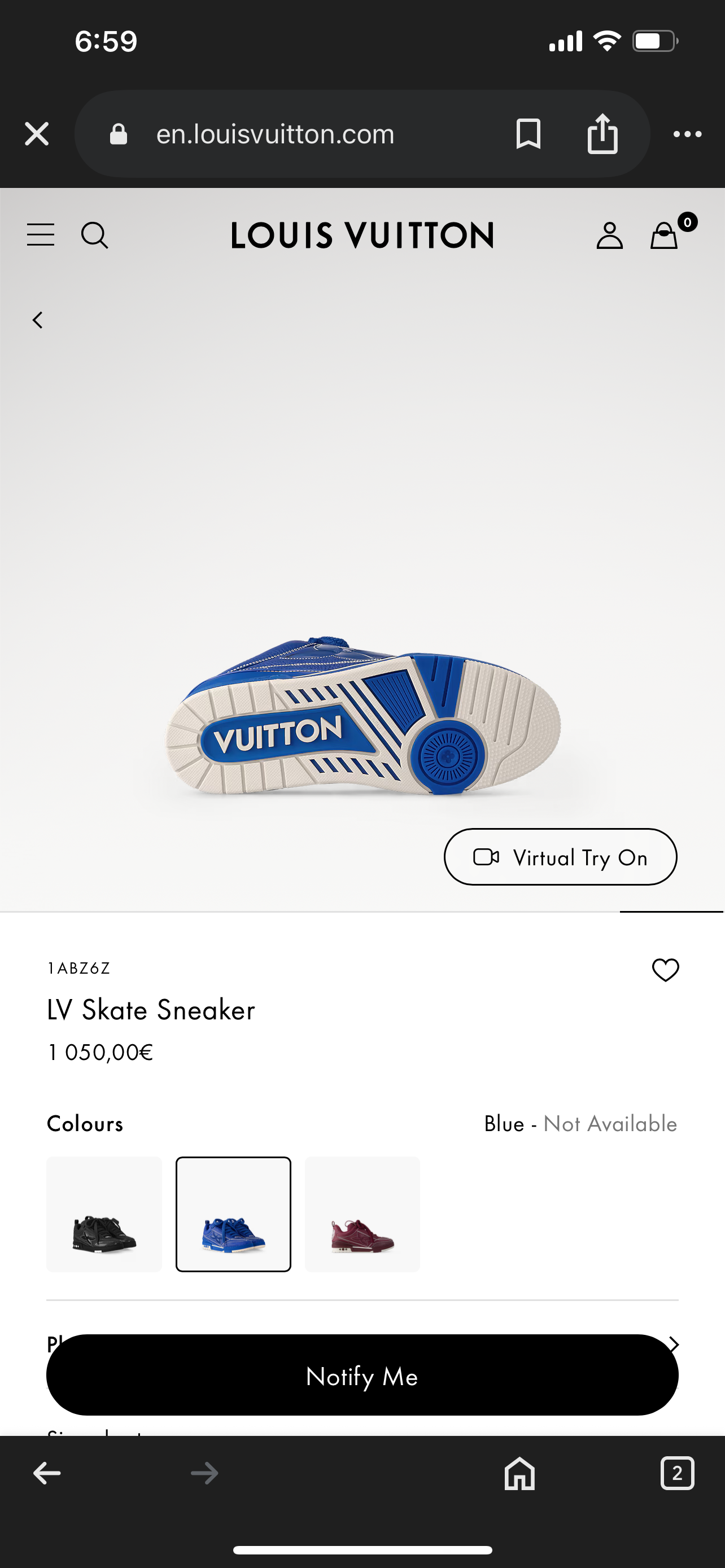Tap the address bar showing en.louisvuitton.com

click(275, 134)
